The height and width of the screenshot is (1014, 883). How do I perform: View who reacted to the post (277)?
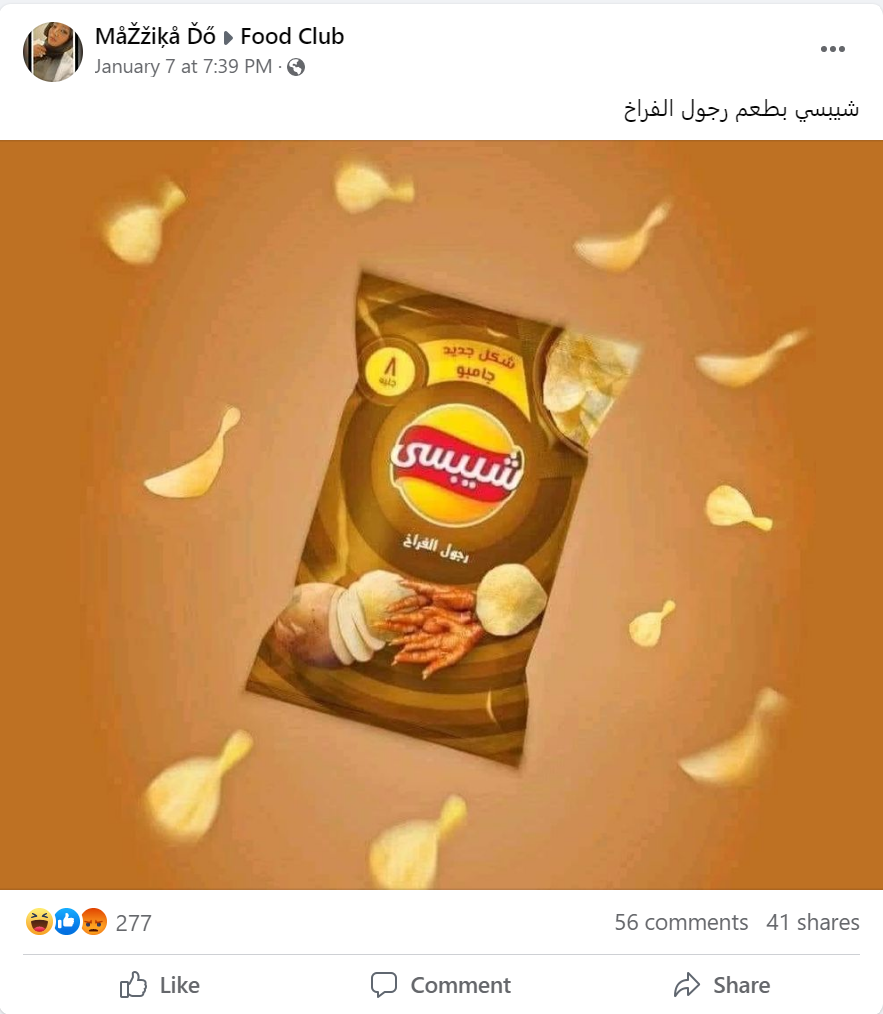133,922
